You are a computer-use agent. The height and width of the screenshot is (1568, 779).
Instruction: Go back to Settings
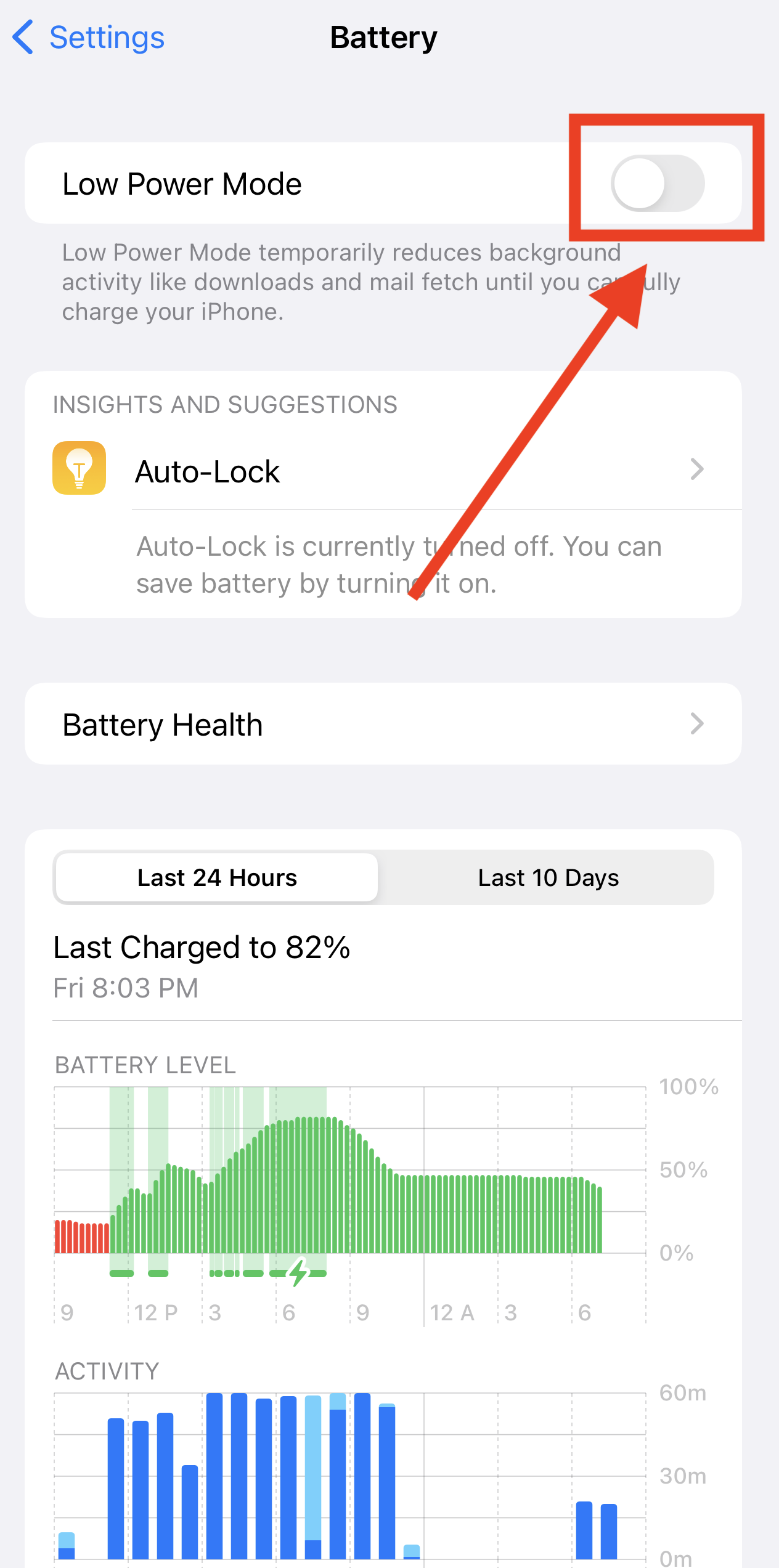pos(89,38)
